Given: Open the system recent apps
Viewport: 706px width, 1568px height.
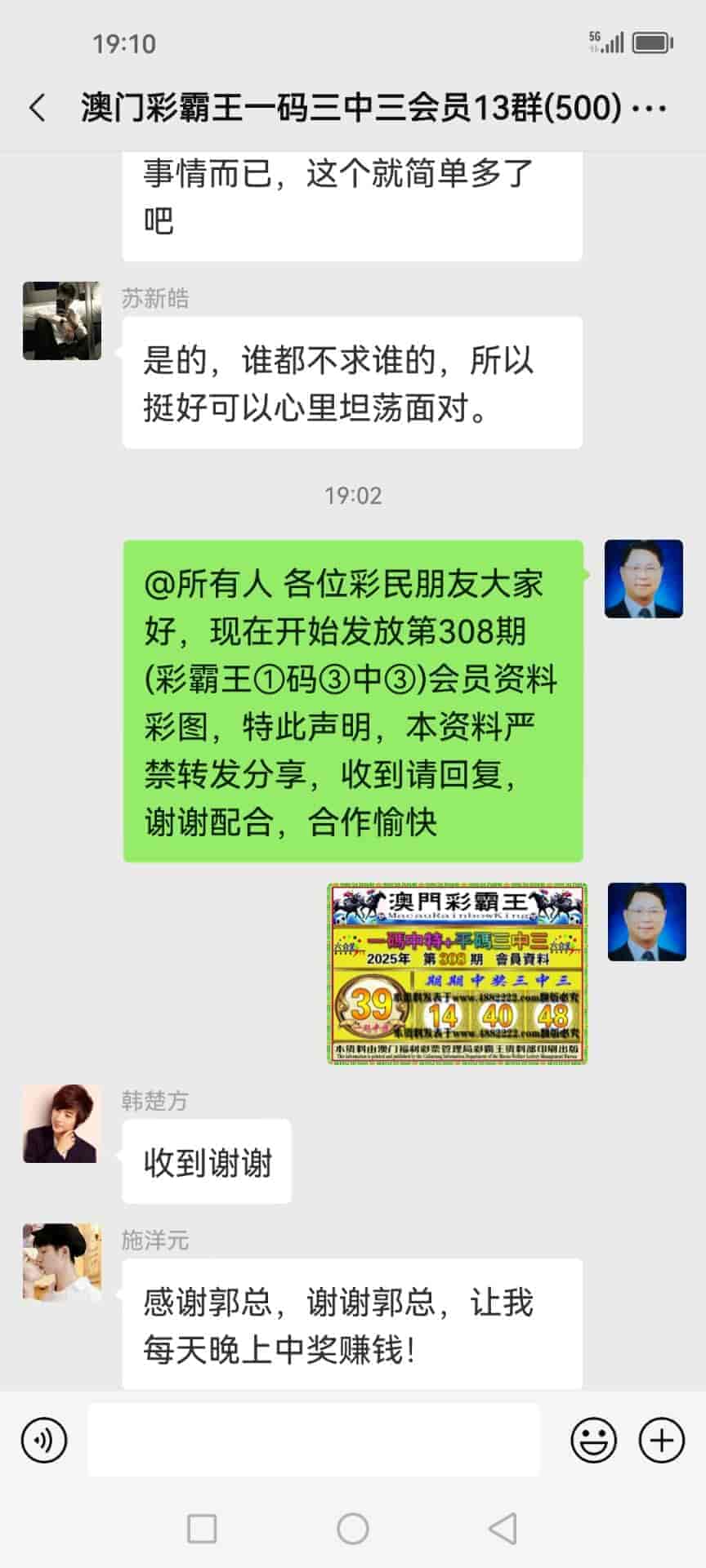Looking at the screenshot, I should (x=202, y=1528).
